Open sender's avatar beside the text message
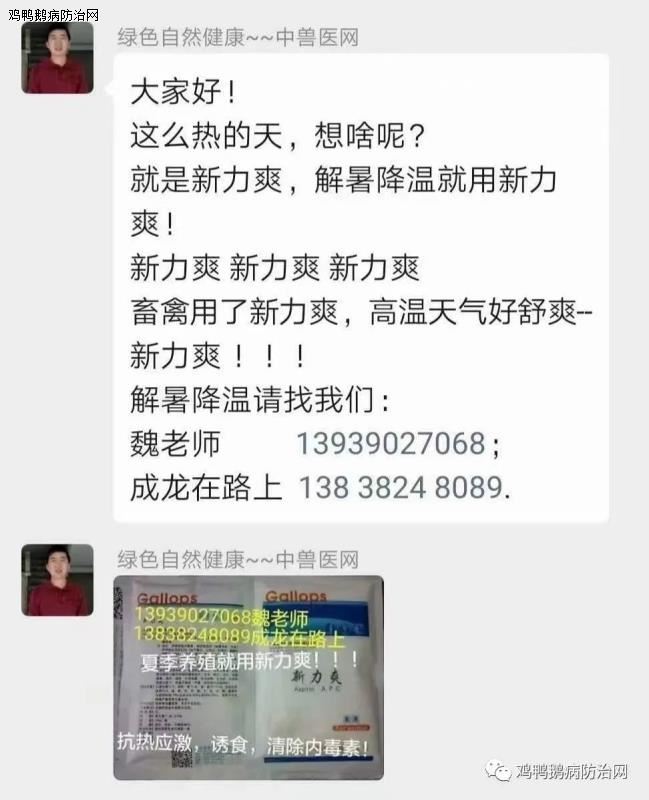 coord(58,58)
